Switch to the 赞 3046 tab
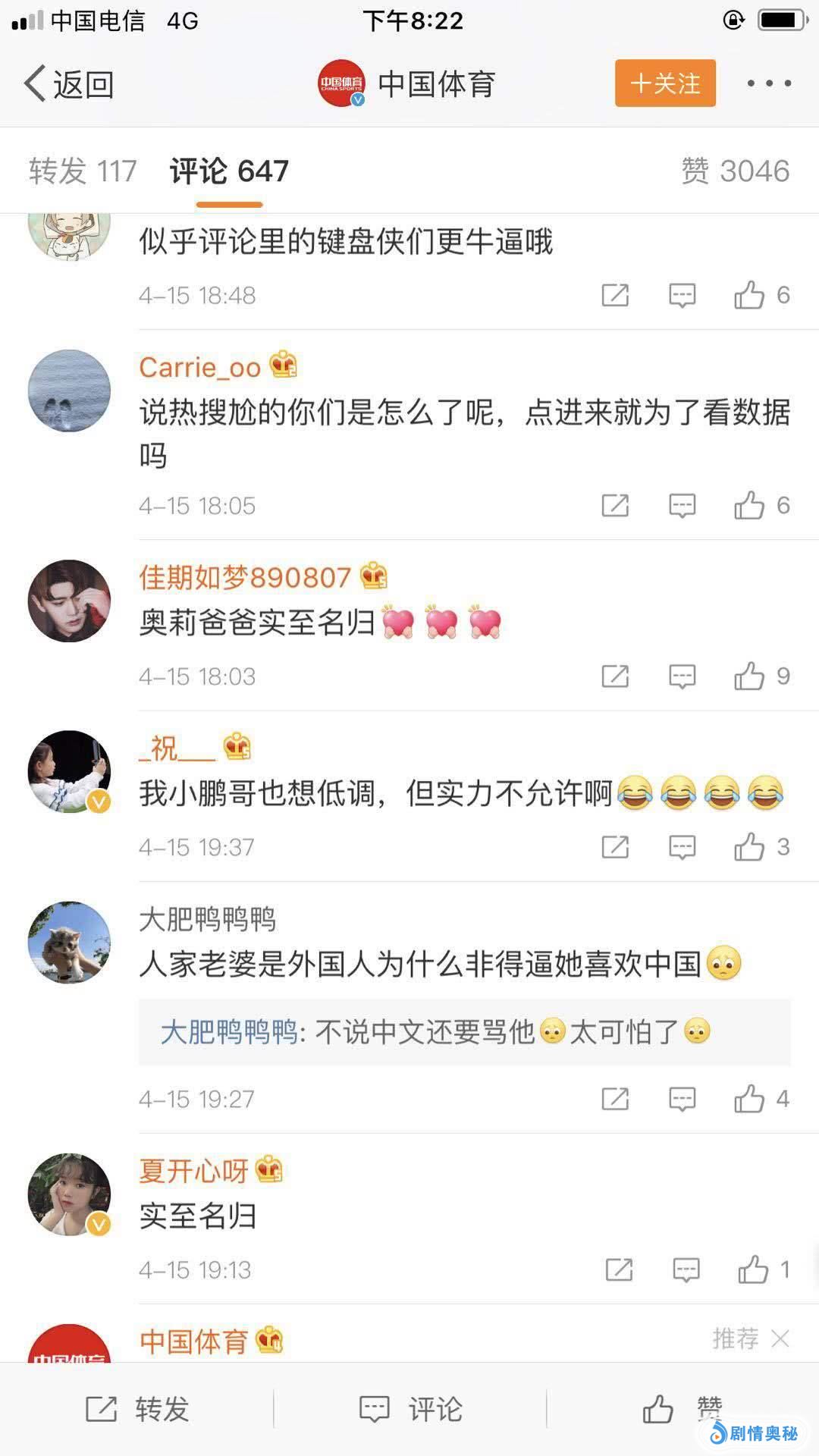Screen dimensions: 819x1456 pyautogui.click(x=735, y=171)
